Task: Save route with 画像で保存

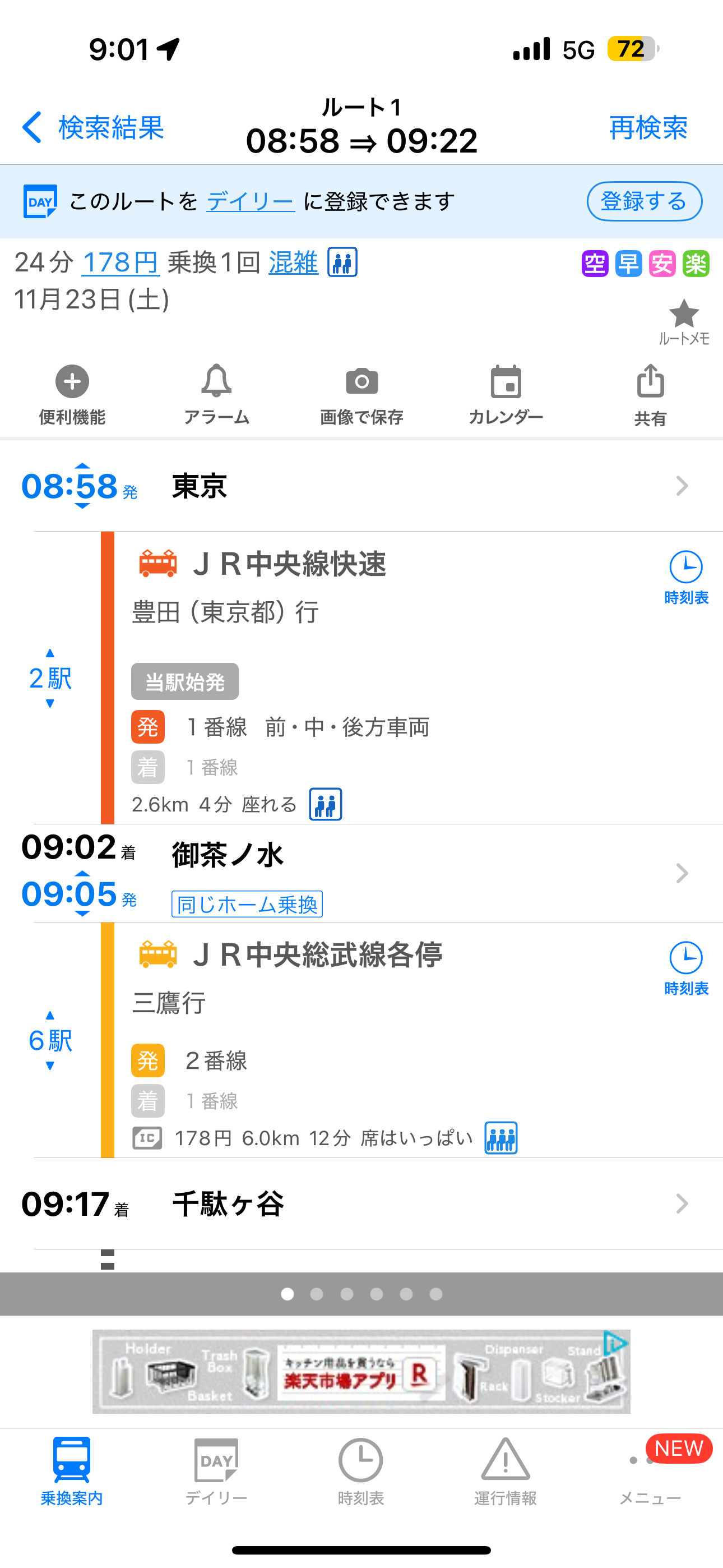Action: (x=361, y=394)
